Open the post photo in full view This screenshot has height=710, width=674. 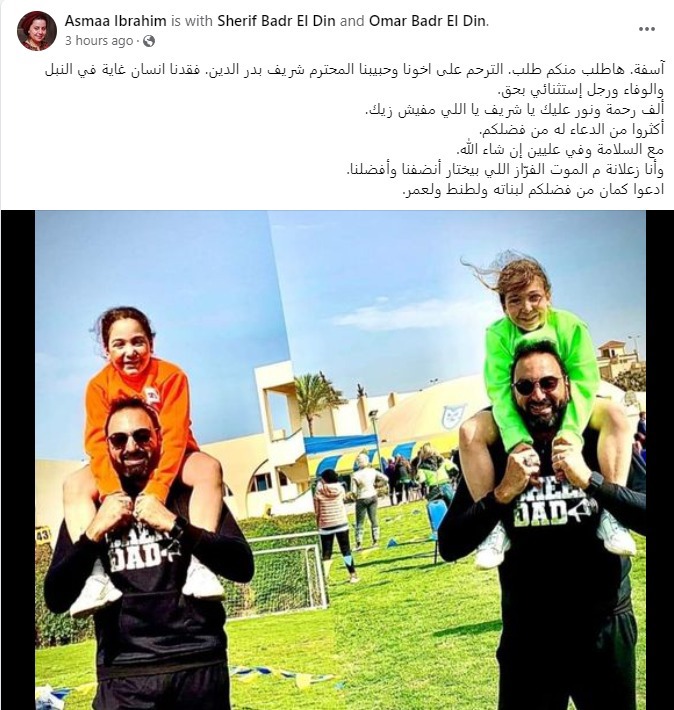[x=337, y=460]
